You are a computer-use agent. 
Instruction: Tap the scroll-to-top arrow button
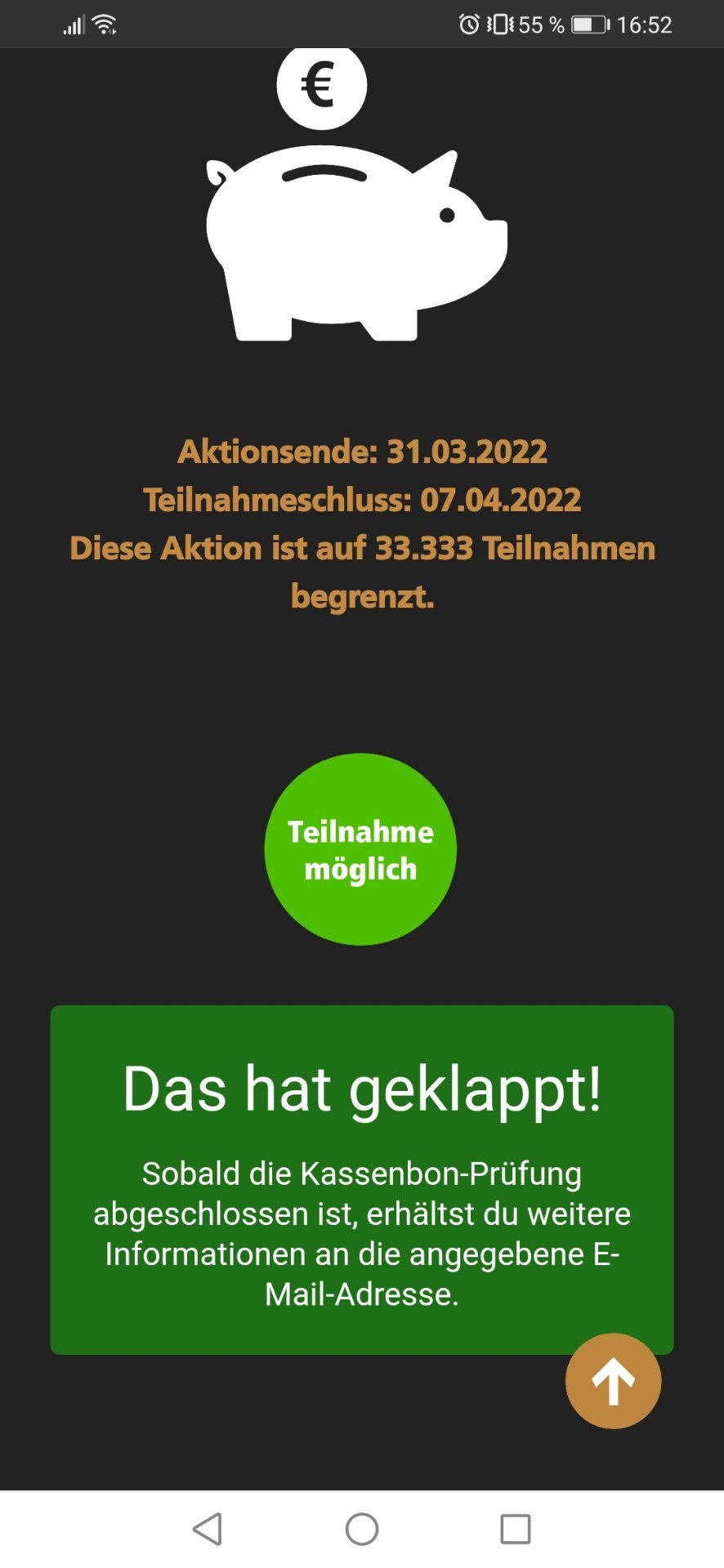coord(613,1381)
